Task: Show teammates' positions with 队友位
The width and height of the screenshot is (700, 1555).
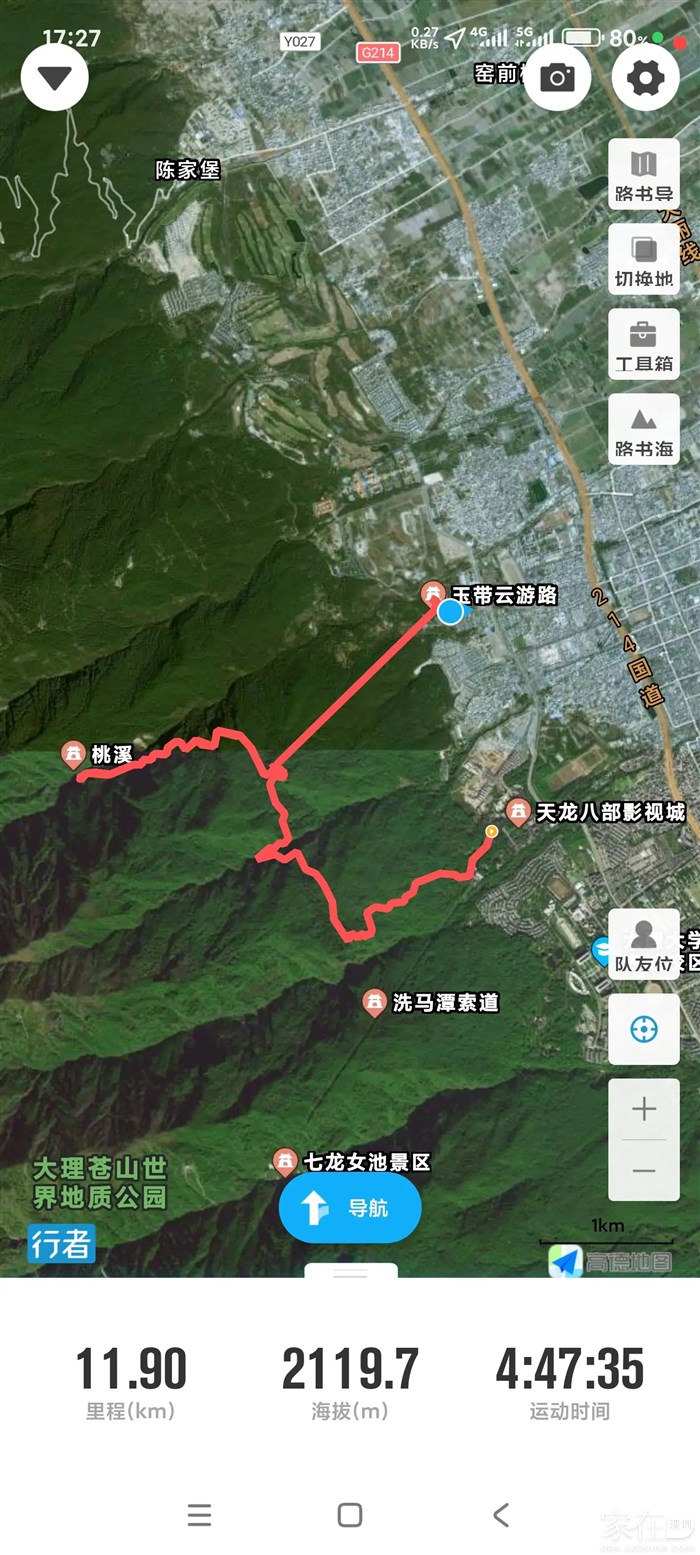Action: [644, 945]
